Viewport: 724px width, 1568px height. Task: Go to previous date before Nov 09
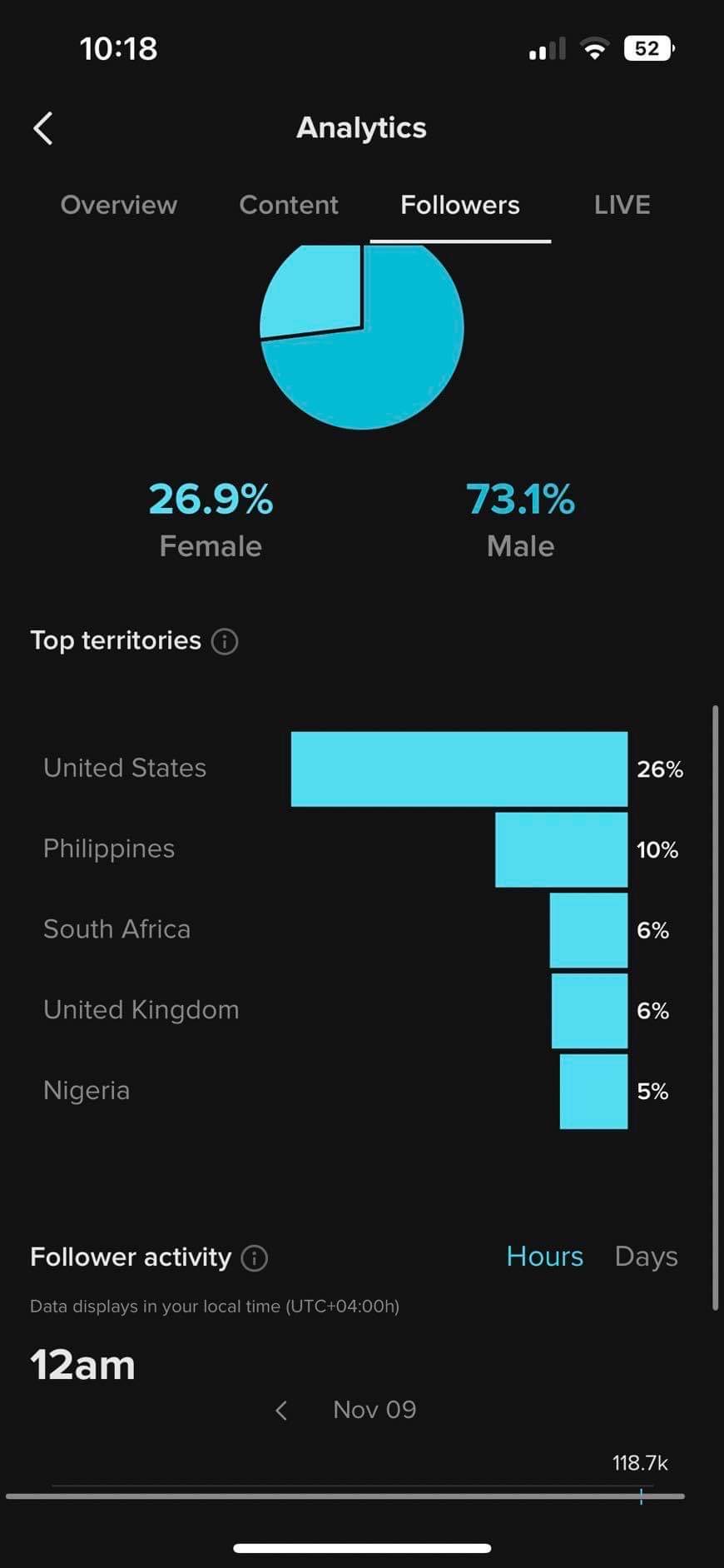pyautogui.click(x=281, y=1410)
